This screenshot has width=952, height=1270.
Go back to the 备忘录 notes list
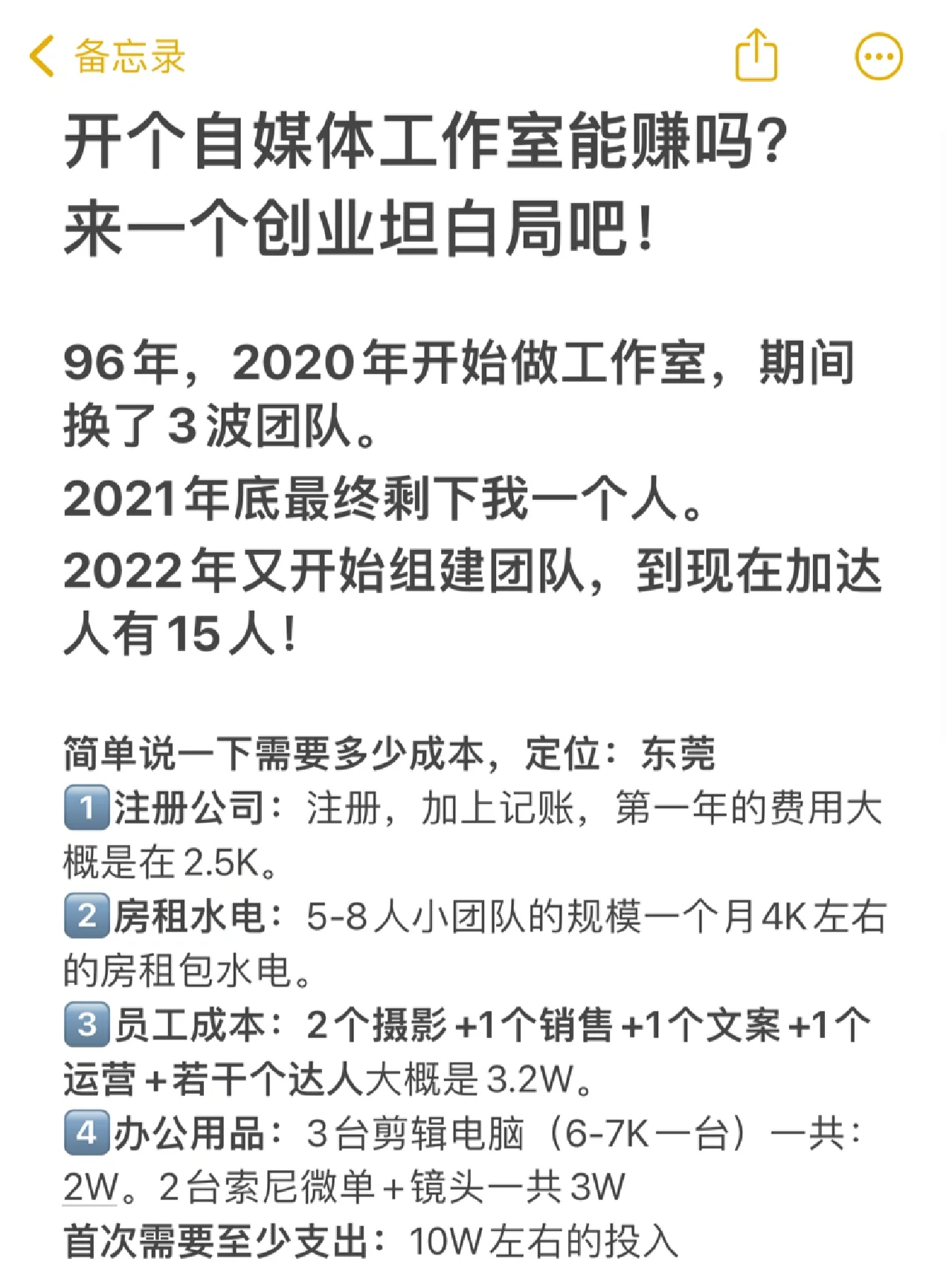[x=106, y=57]
